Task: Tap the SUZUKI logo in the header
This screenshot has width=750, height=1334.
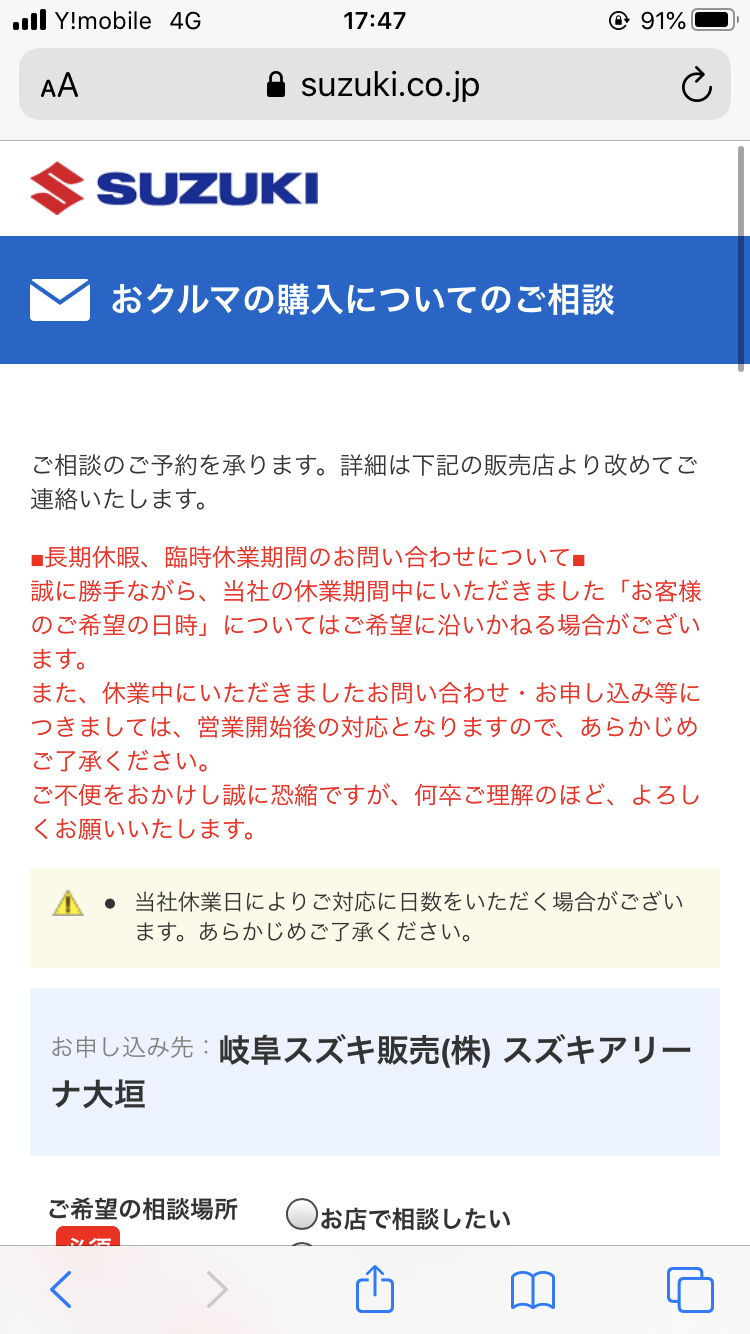Action: [x=174, y=188]
